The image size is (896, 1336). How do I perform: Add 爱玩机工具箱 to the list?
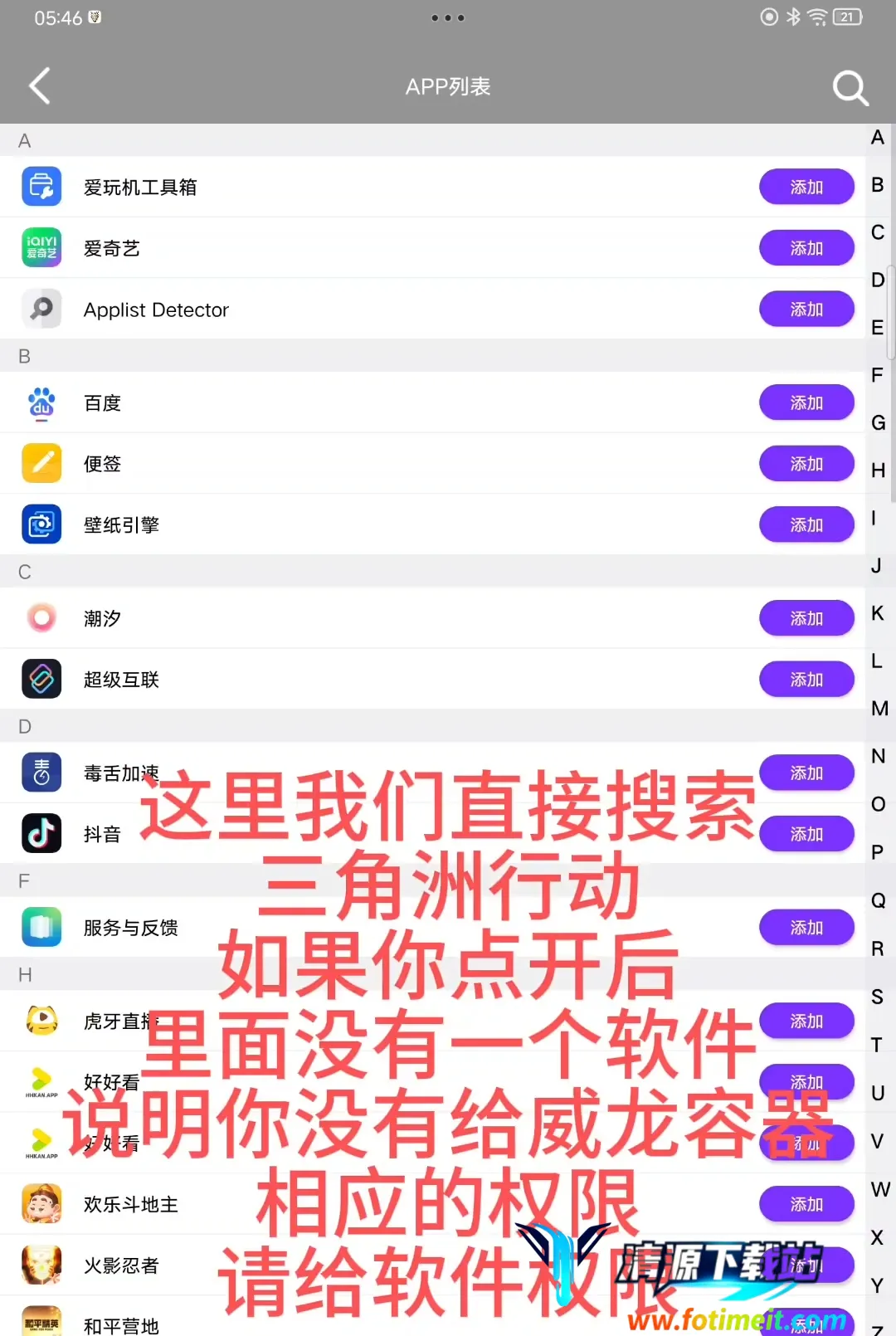point(806,187)
